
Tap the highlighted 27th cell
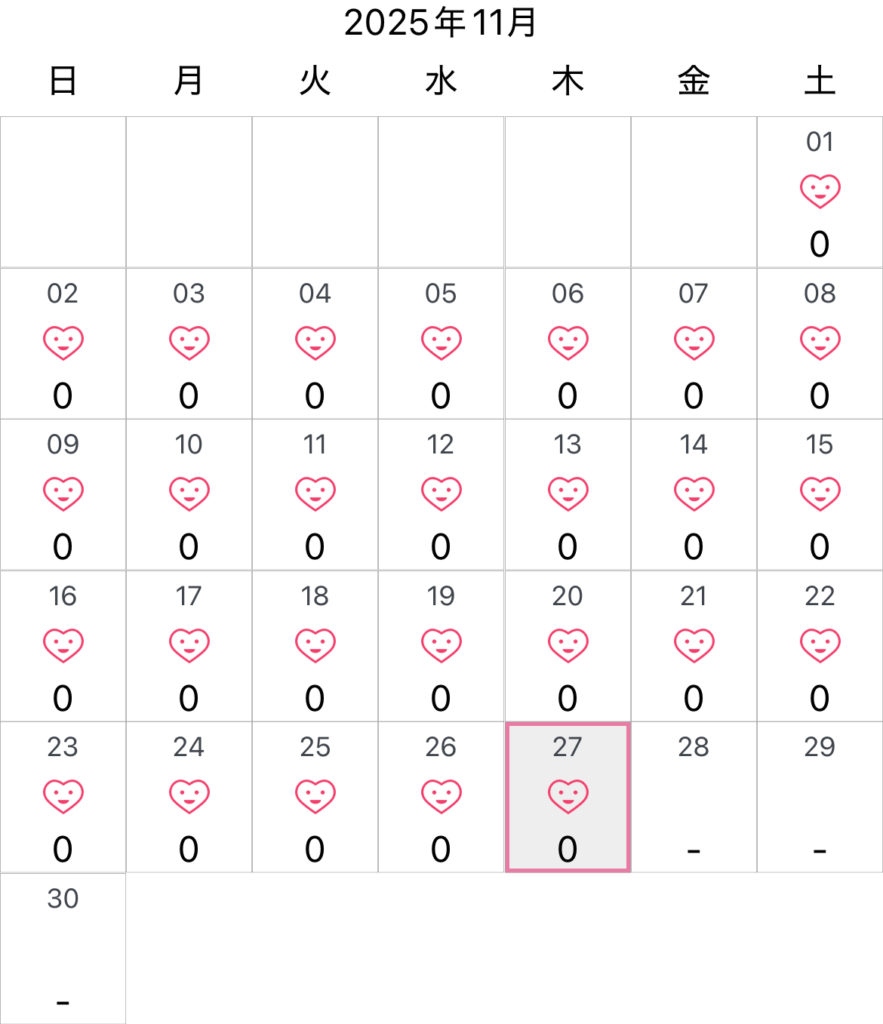click(567, 797)
